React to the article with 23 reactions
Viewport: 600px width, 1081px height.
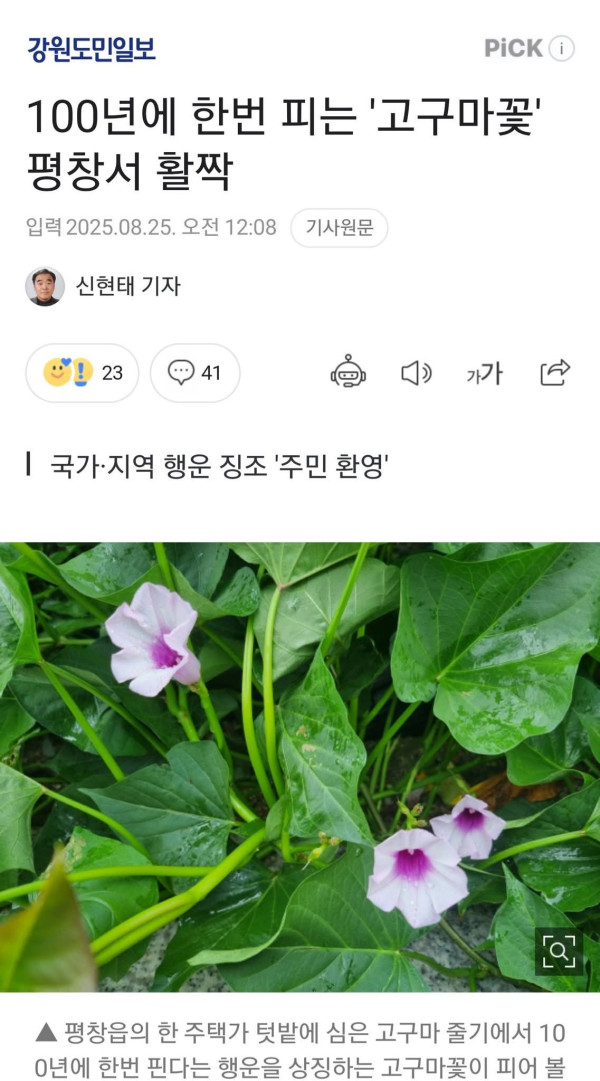click(82, 373)
